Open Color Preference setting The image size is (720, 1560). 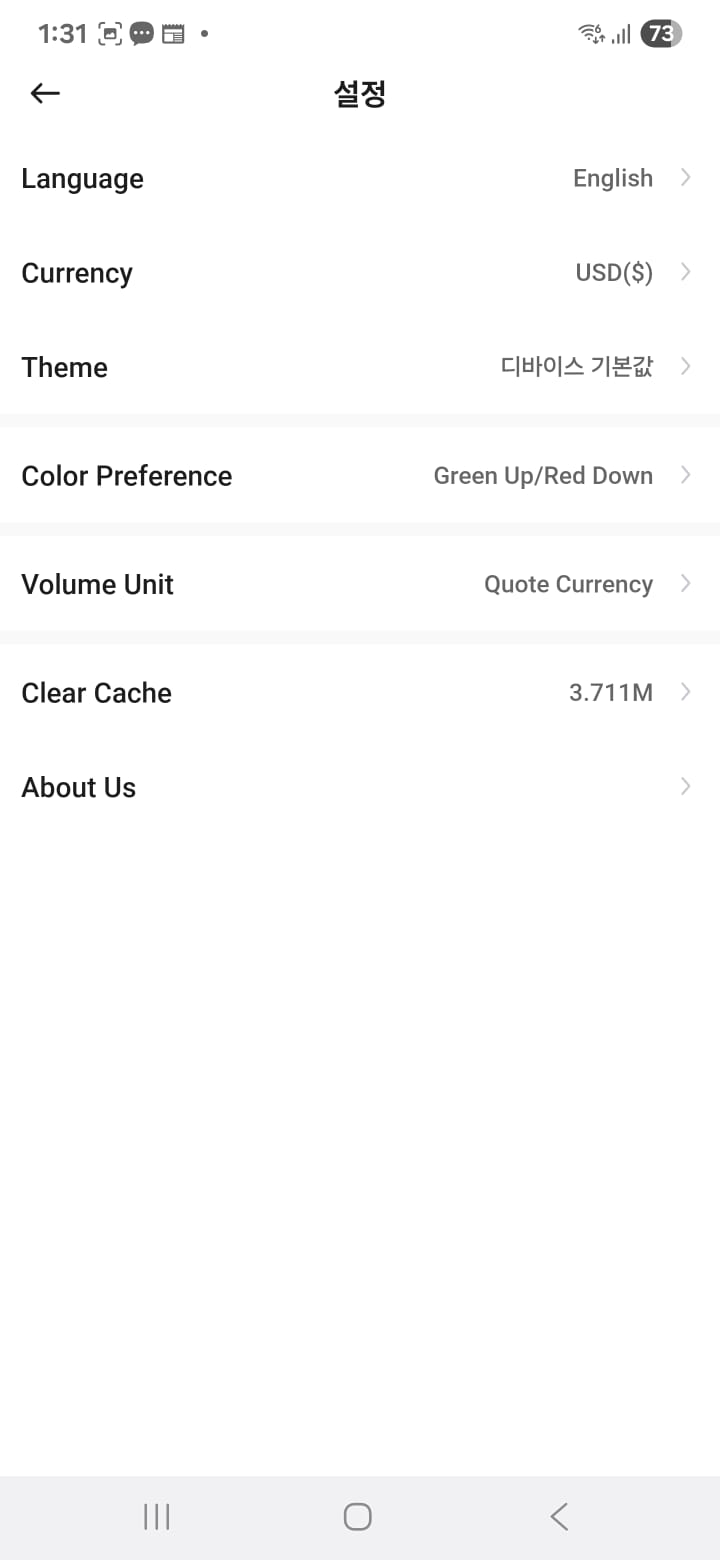[360, 475]
